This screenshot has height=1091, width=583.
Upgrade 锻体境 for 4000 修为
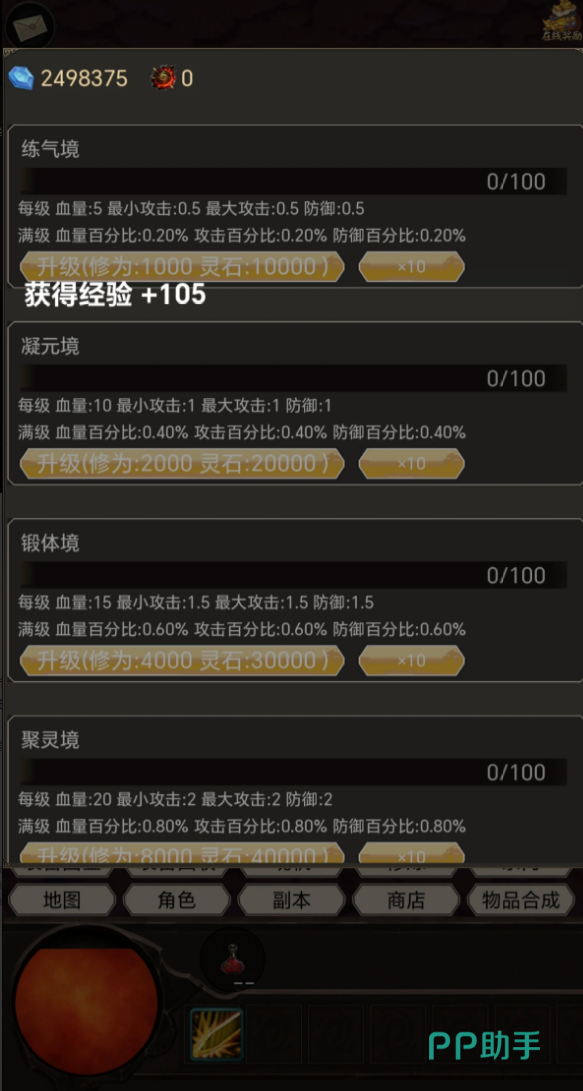click(x=182, y=660)
